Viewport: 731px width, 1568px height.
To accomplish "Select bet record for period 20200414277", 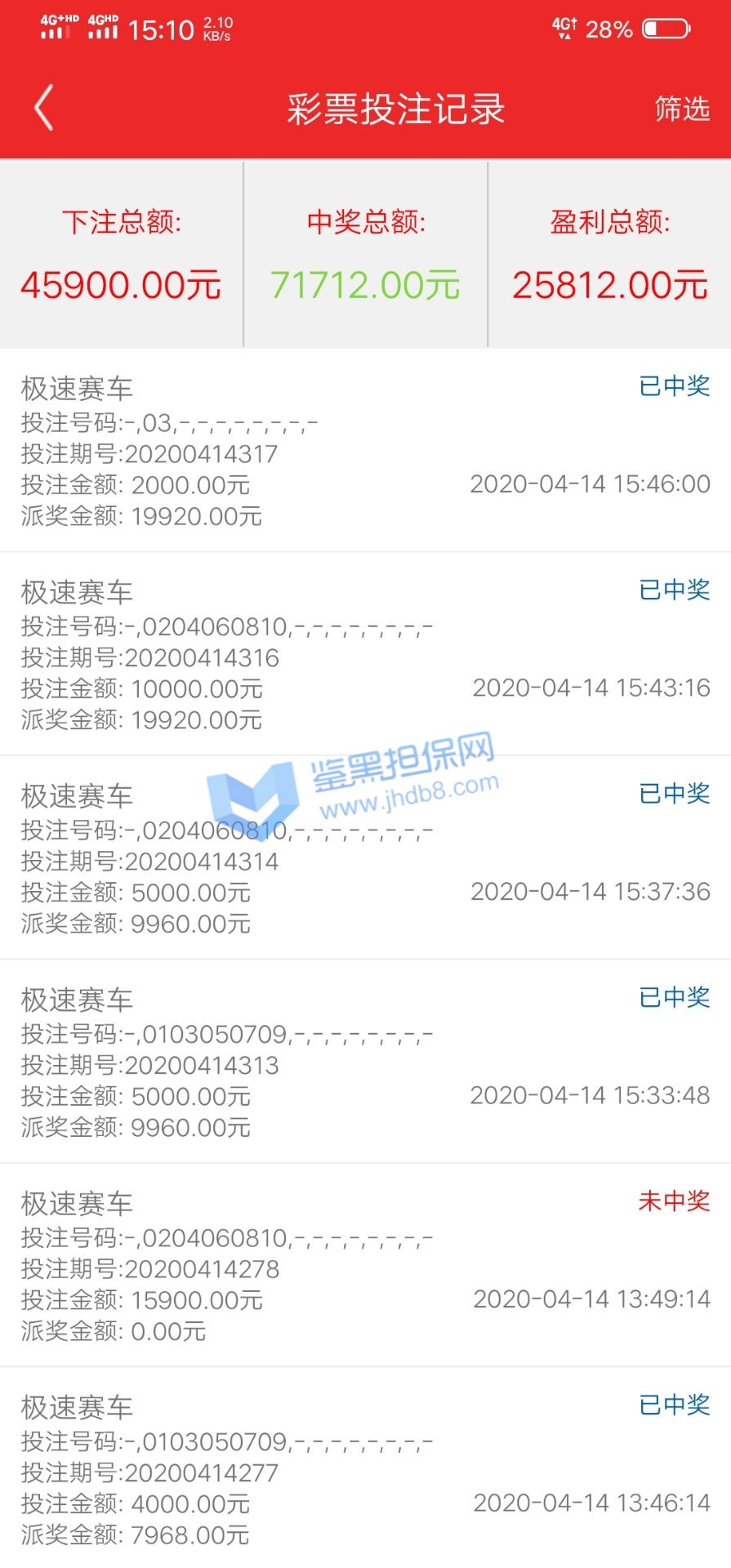I will point(365,1470).
